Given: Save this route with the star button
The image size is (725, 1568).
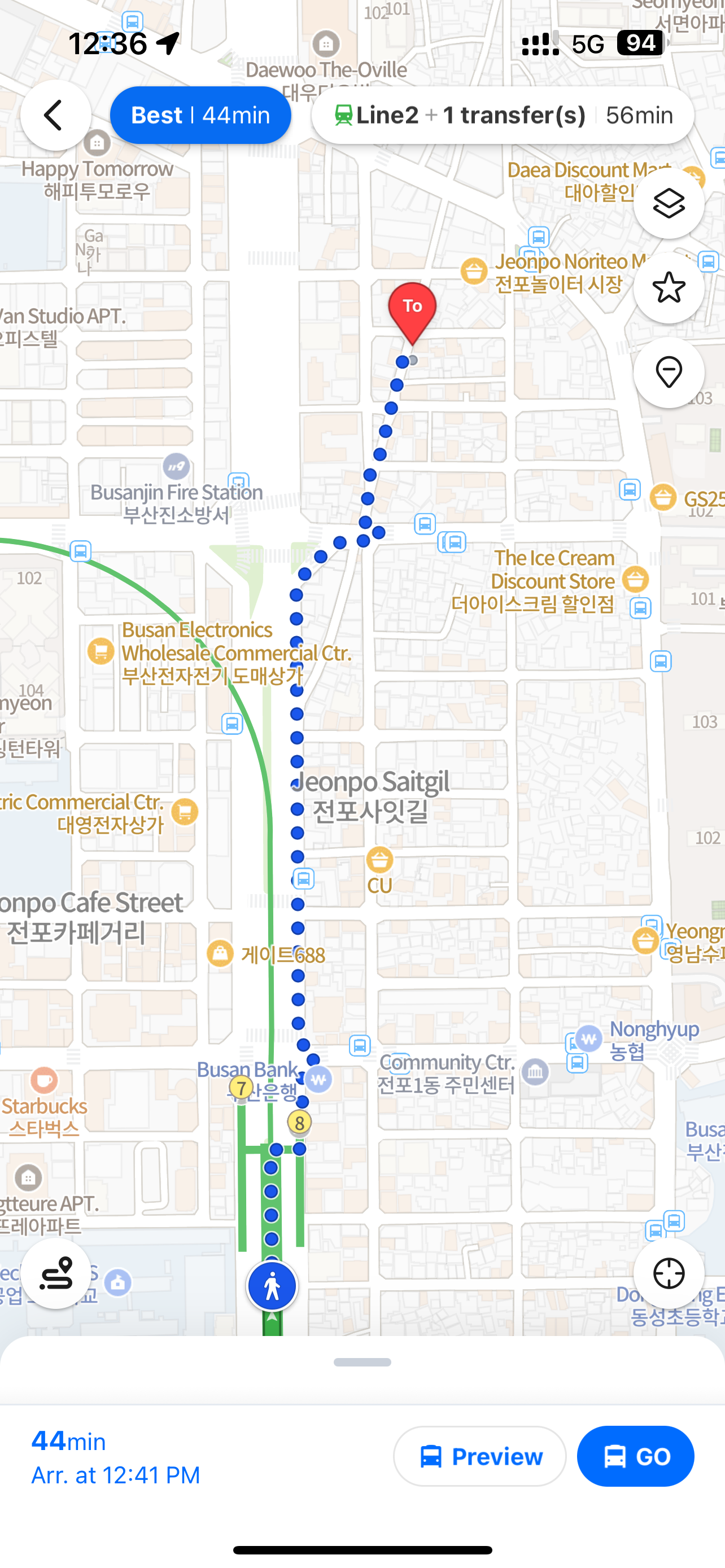Looking at the screenshot, I should pos(669,287).
